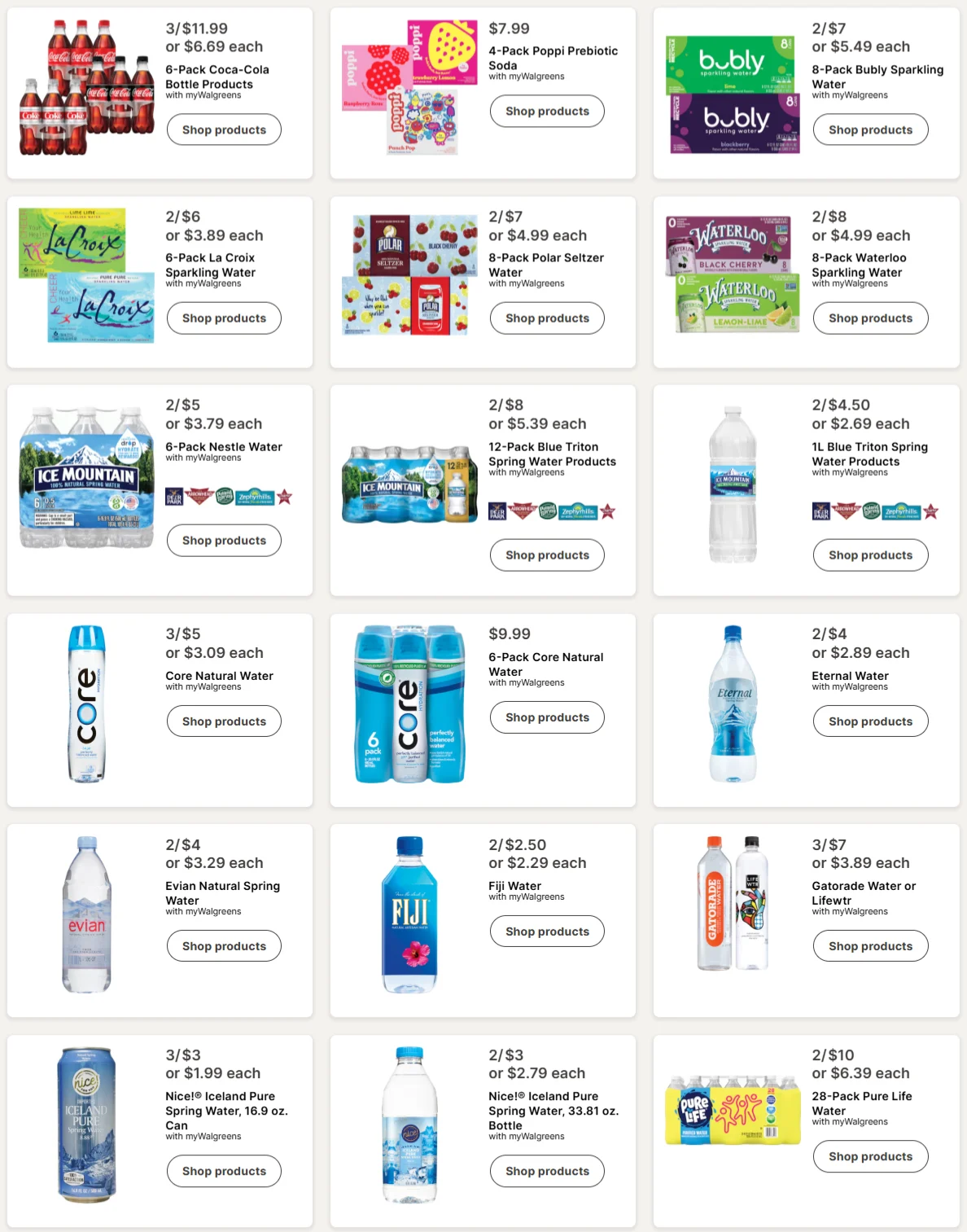Shop products for 1L Blue Triton Spring Water
The image size is (967, 1232).
coord(870,555)
